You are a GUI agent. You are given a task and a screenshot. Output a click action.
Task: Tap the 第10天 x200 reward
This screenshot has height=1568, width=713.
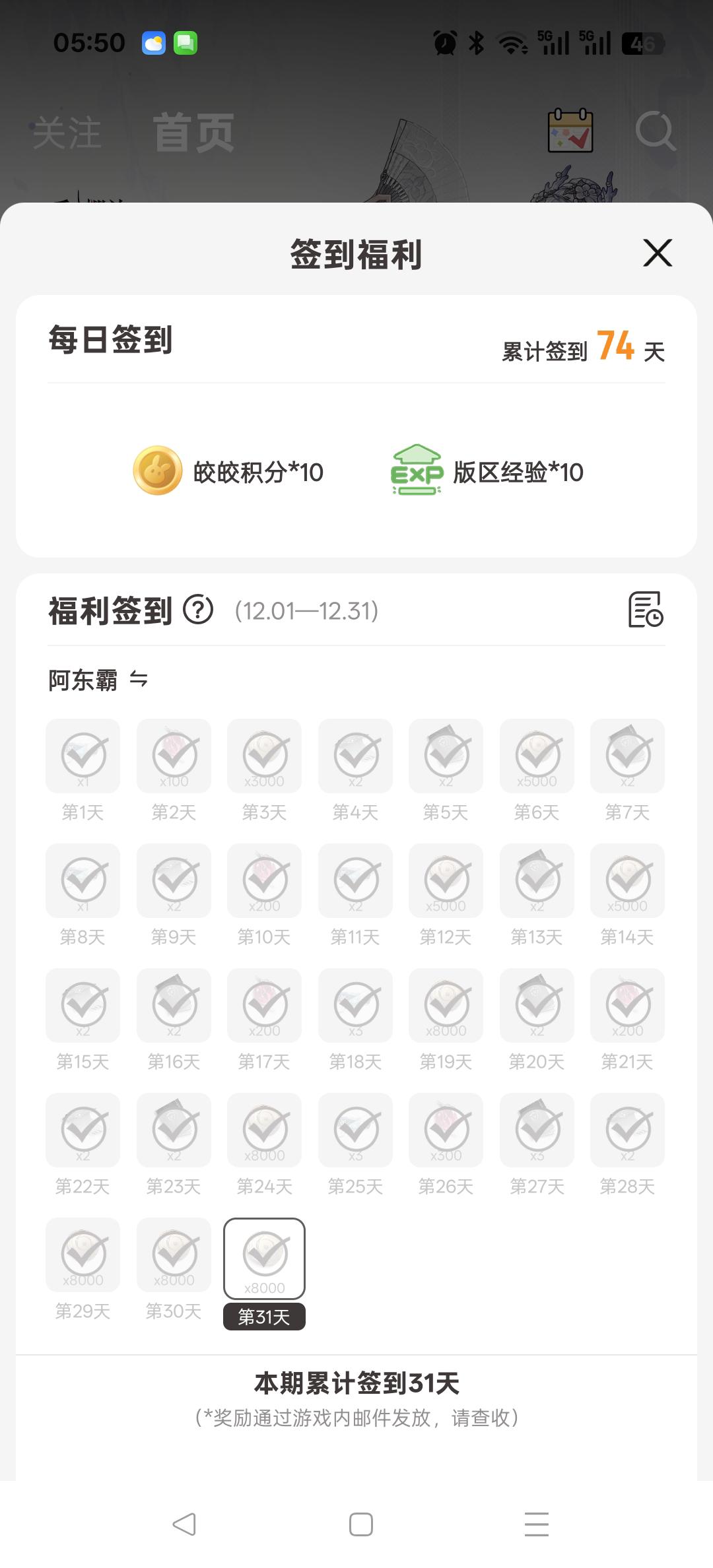click(x=264, y=880)
